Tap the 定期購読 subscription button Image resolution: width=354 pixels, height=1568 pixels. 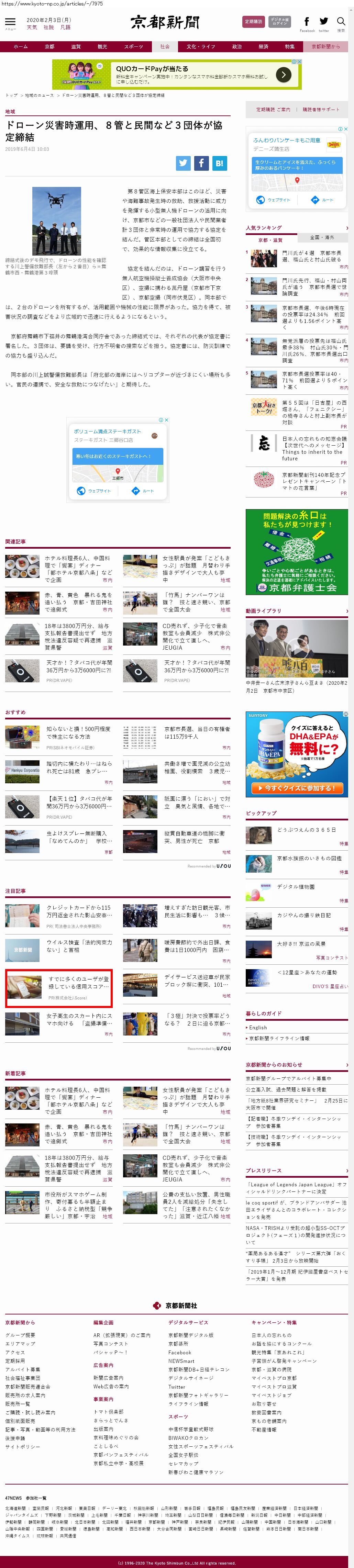point(253,22)
